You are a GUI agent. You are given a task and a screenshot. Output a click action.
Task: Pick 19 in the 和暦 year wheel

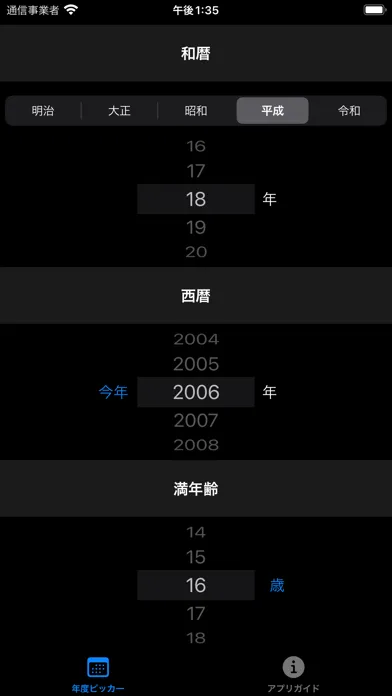196,228
